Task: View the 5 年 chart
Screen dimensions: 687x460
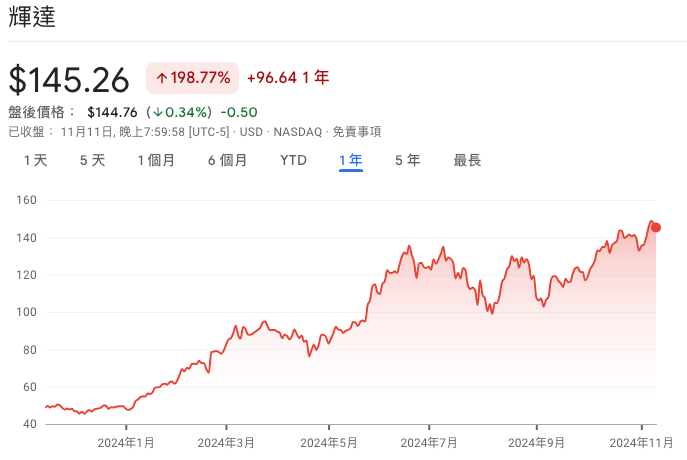Action: point(407,160)
